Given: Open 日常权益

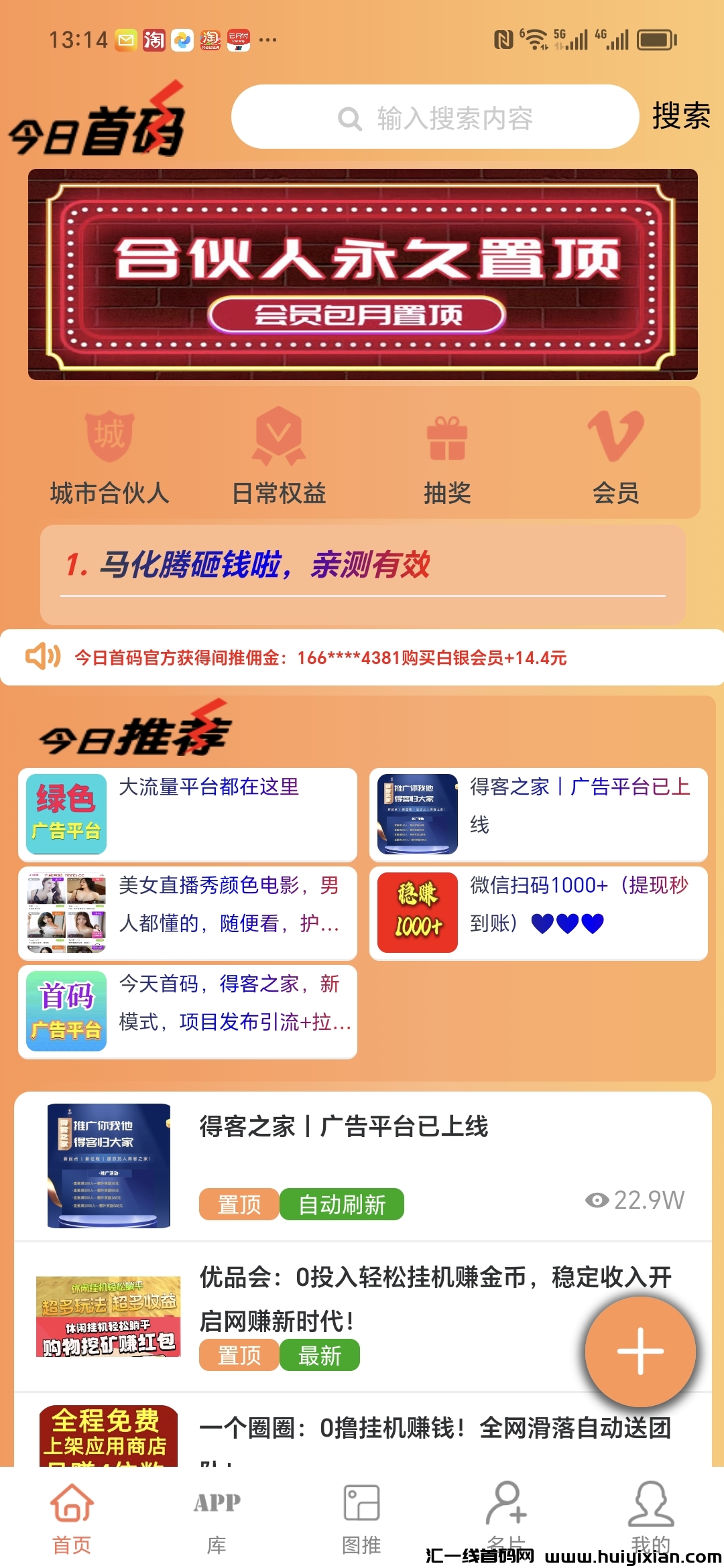Looking at the screenshot, I should point(278,457).
